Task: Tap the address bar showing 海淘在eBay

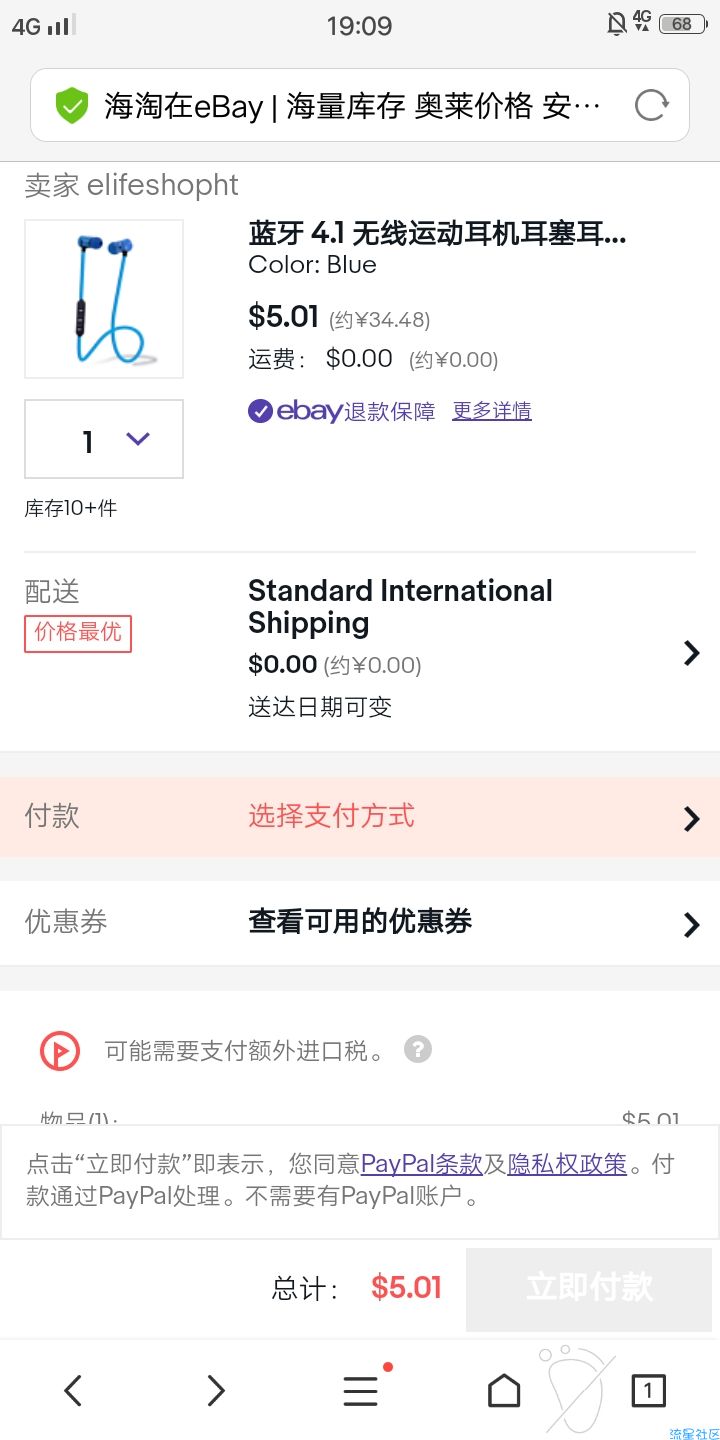Action: point(340,106)
